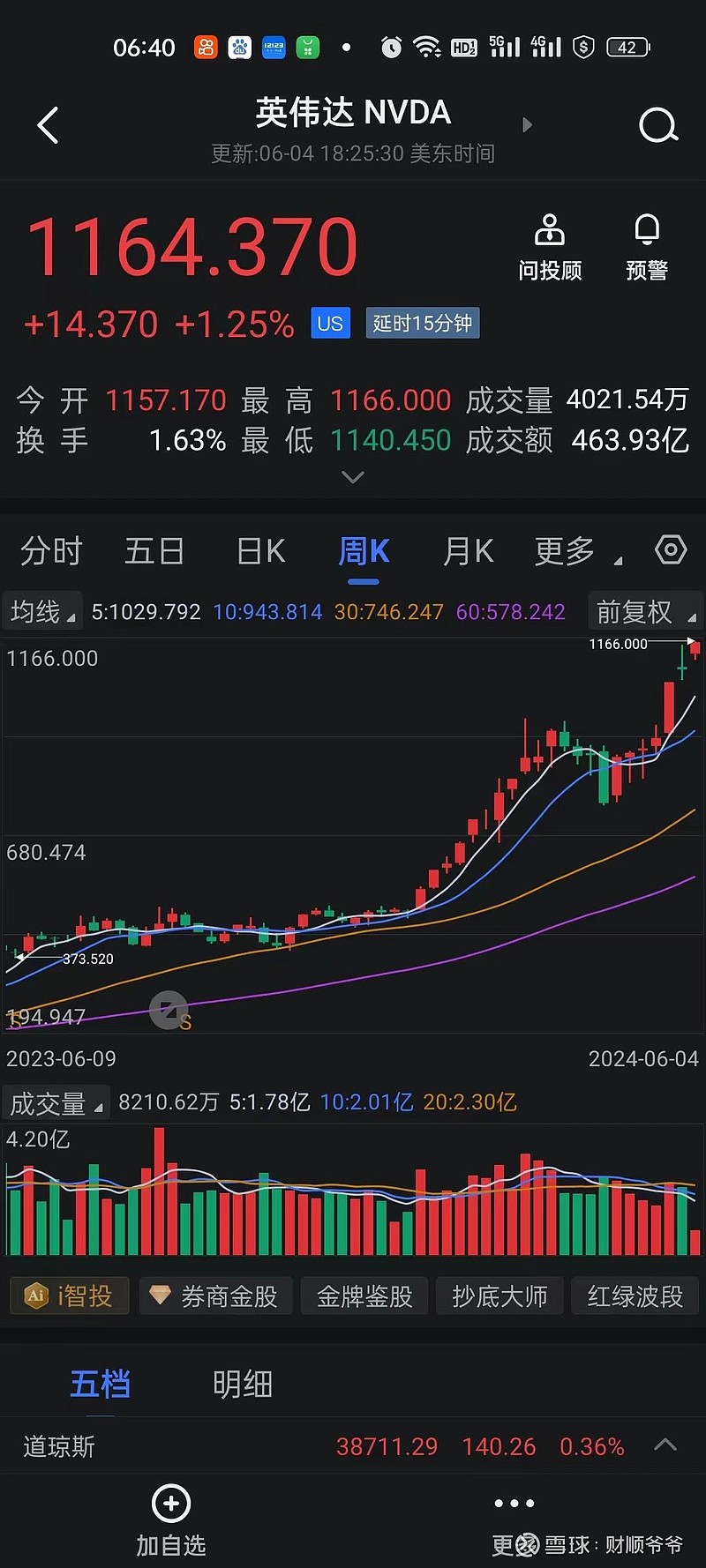Switch to 明细 transaction detail tab
Screen dimensions: 706x1568
pyautogui.click(x=241, y=1385)
